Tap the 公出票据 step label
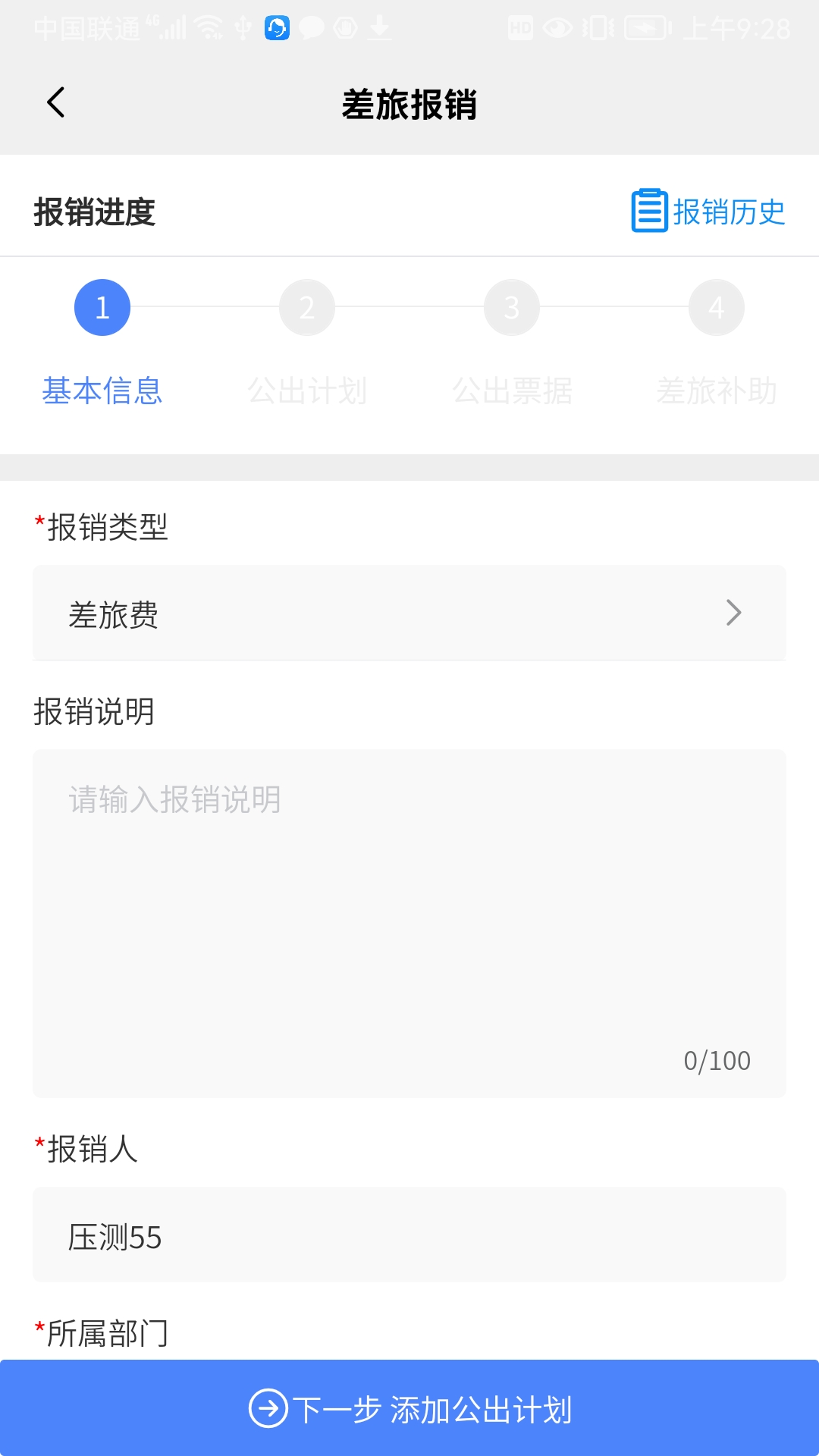This screenshot has height=1456, width=819. (512, 393)
